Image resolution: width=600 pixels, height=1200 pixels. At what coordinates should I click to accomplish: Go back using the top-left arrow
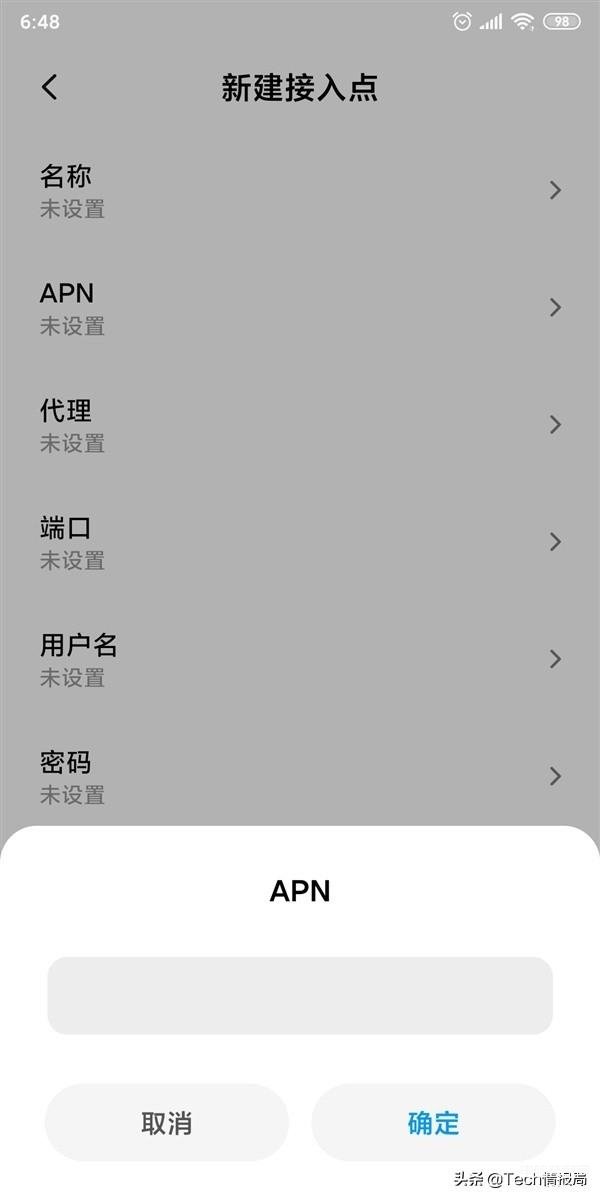50,87
